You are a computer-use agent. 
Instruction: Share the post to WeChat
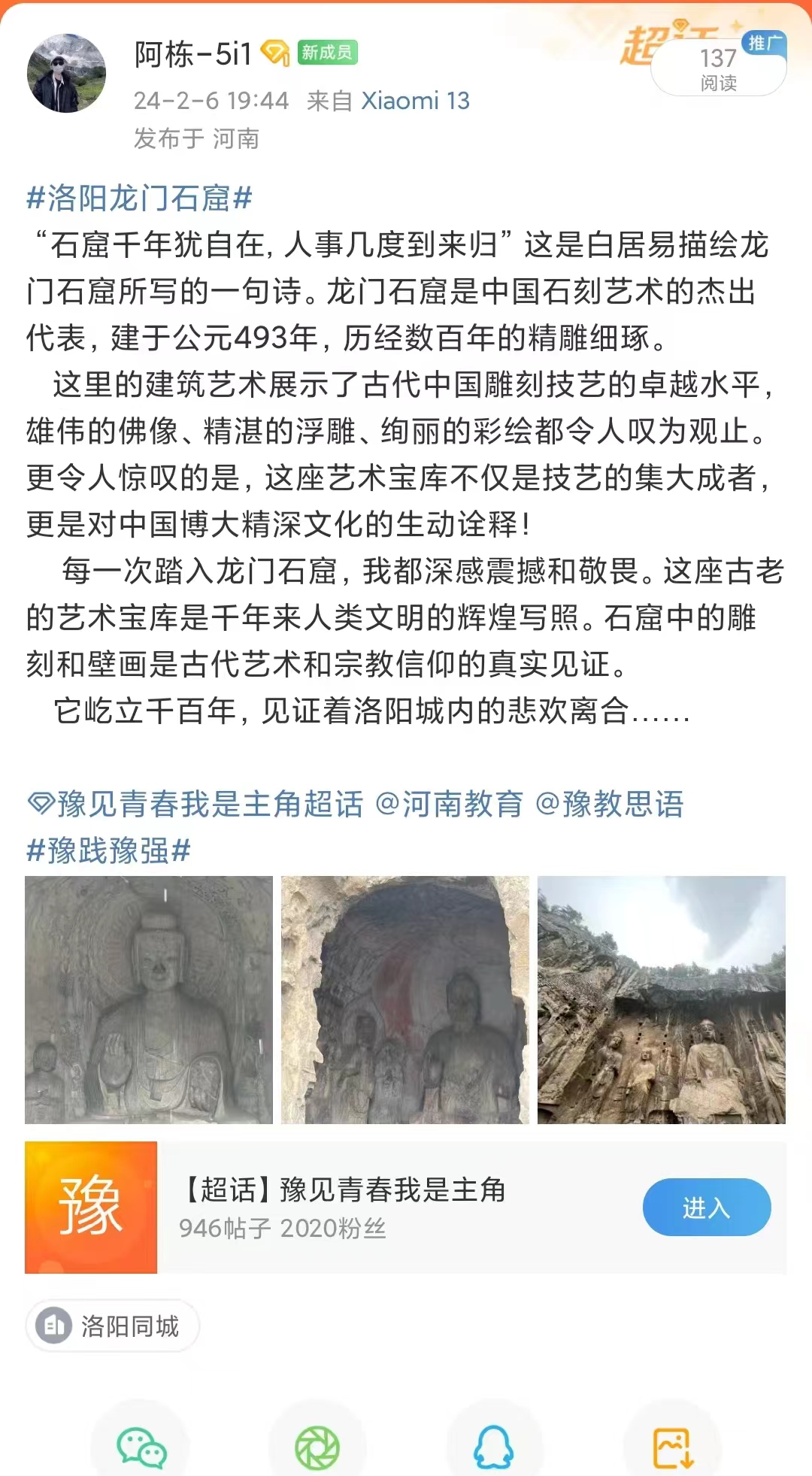[x=141, y=1447]
